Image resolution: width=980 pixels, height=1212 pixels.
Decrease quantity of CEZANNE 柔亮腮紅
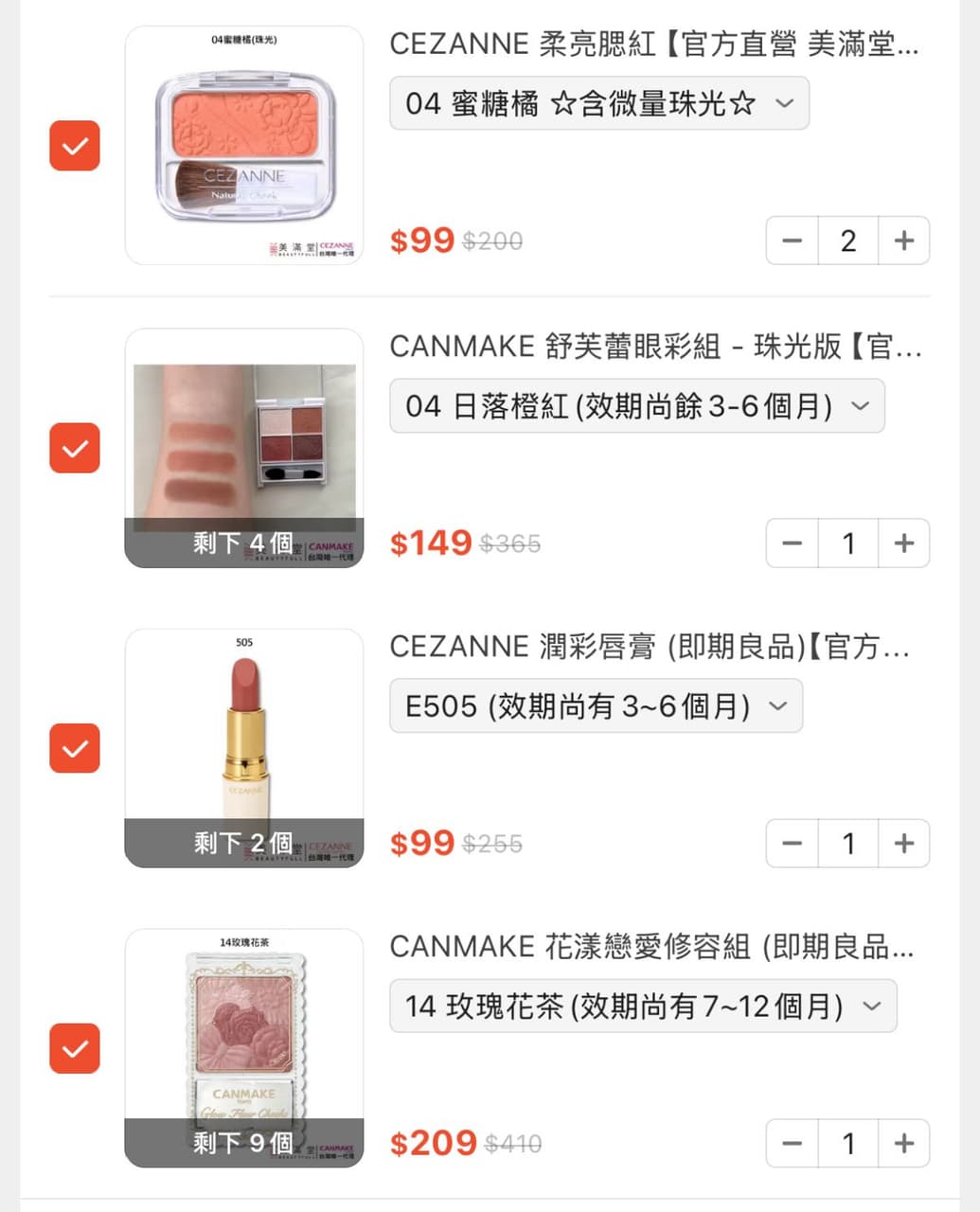click(792, 241)
